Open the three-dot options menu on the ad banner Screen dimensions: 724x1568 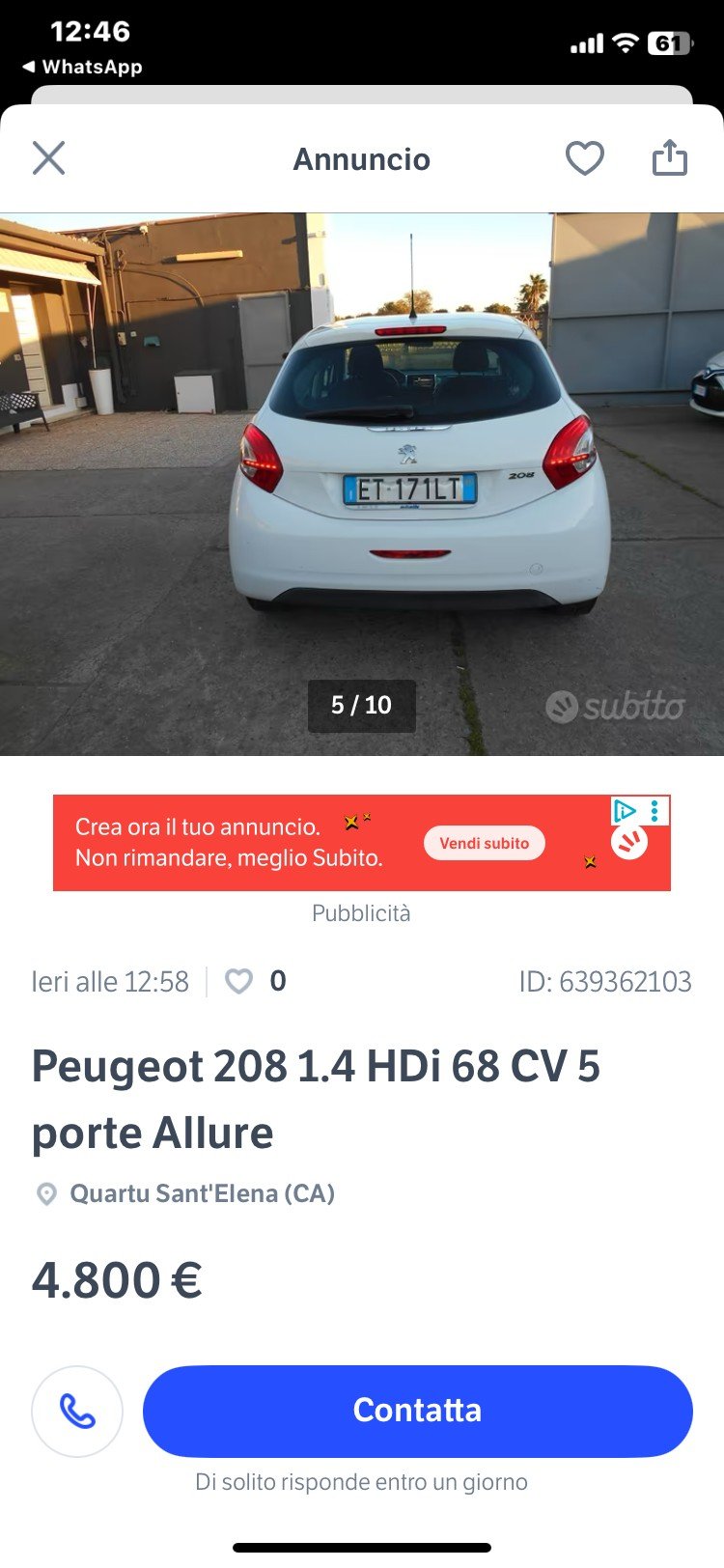pyautogui.click(x=655, y=812)
